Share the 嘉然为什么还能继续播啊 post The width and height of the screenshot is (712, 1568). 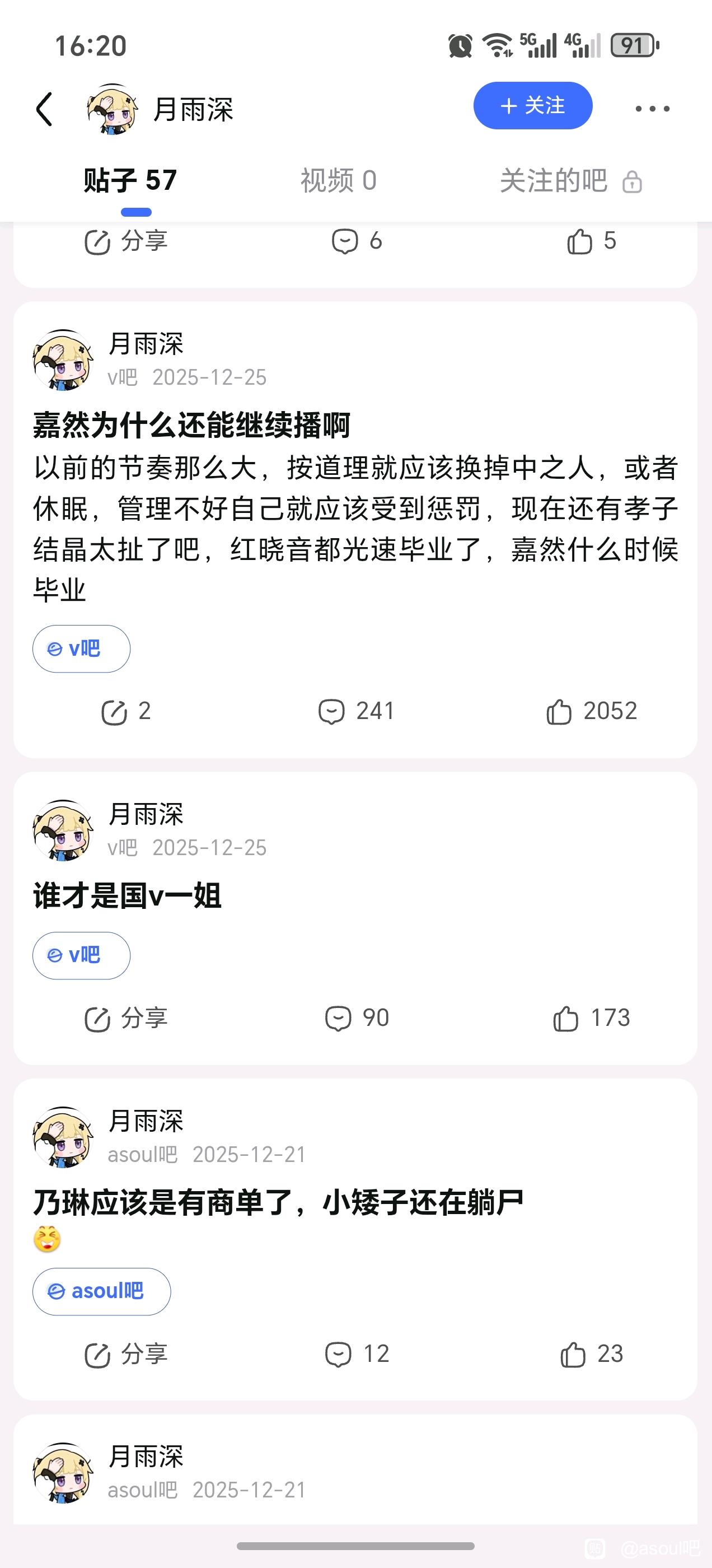tap(125, 711)
